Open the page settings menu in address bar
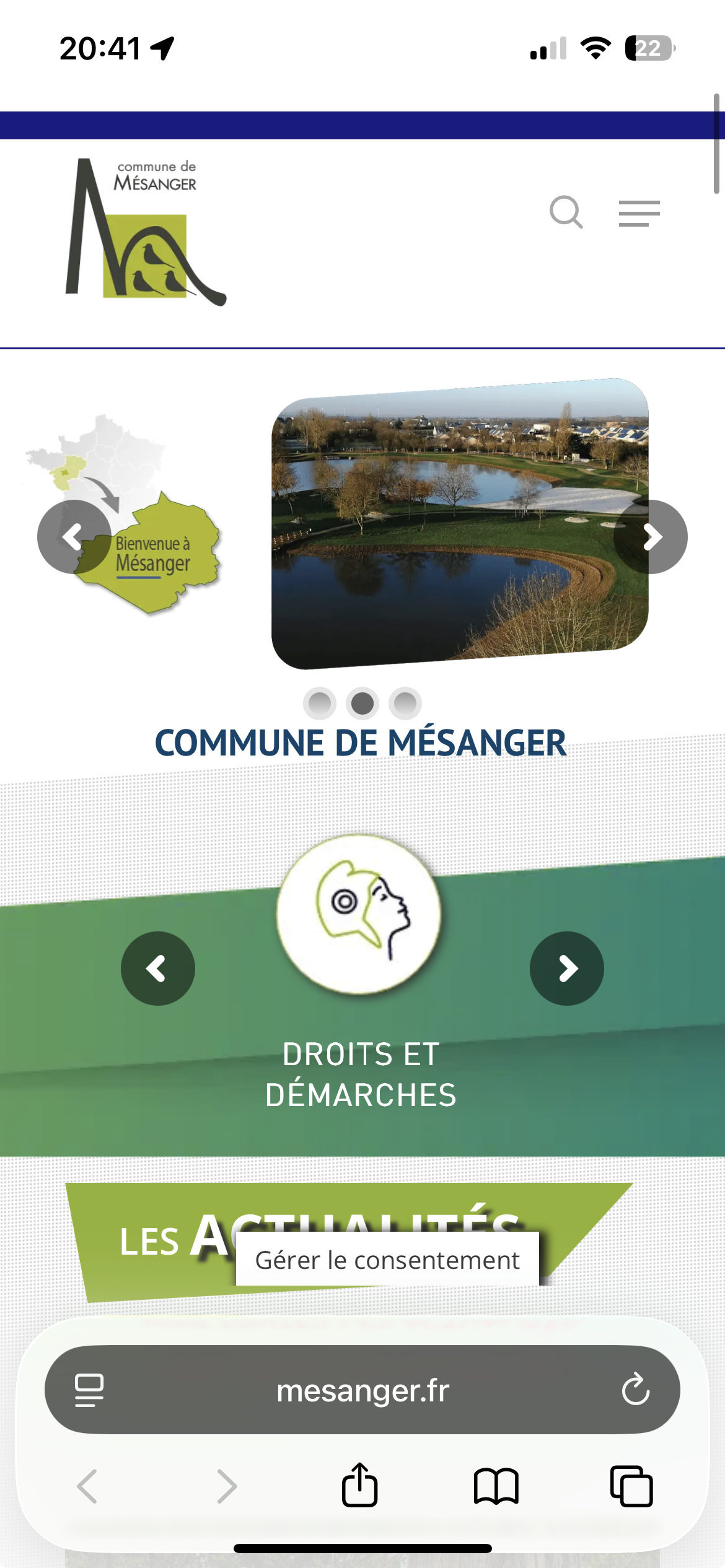This screenshot has width=725, height=1568. pos(89,1390)
